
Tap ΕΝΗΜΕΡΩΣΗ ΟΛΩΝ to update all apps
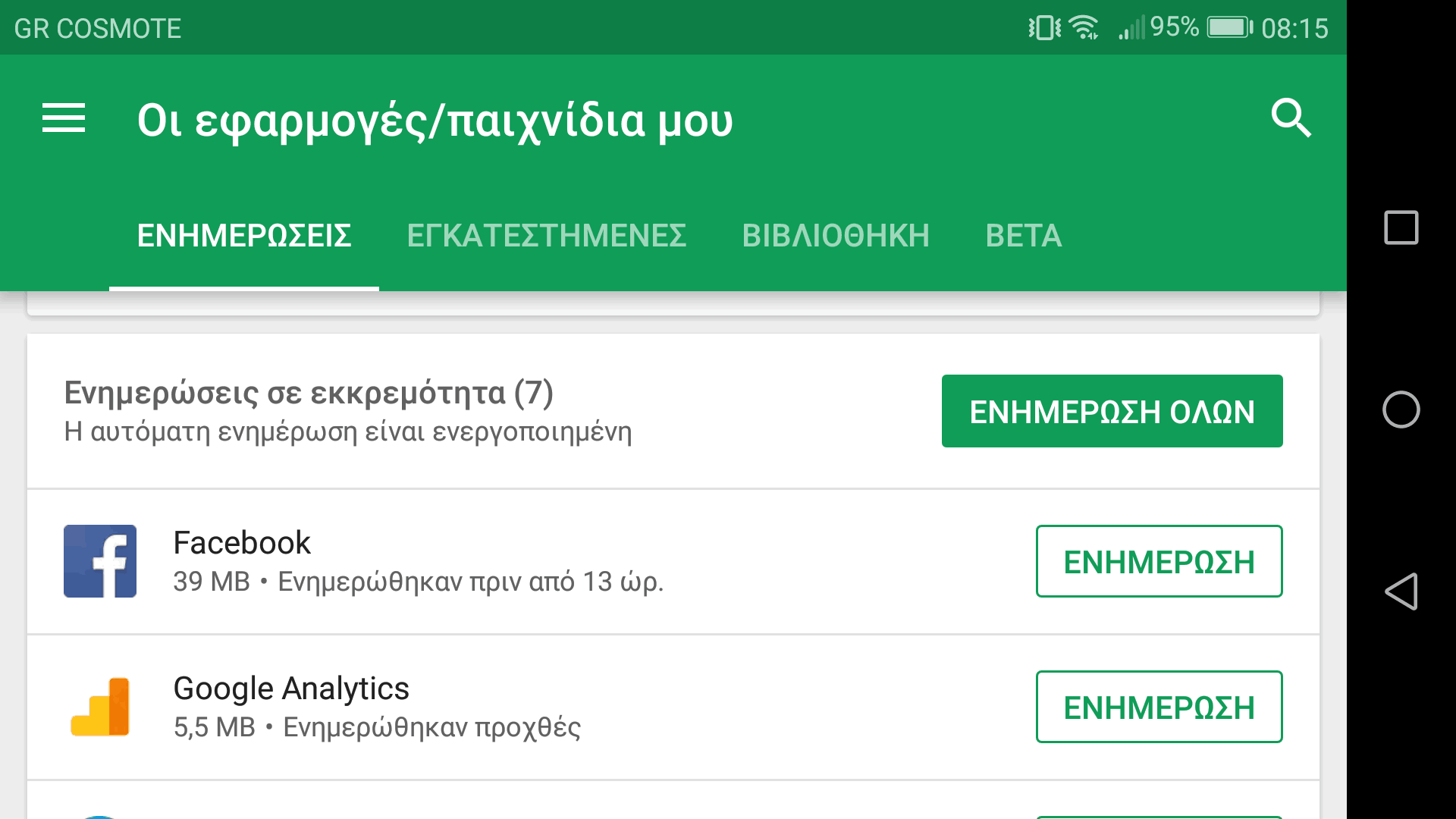click(x=1112, y=411)
